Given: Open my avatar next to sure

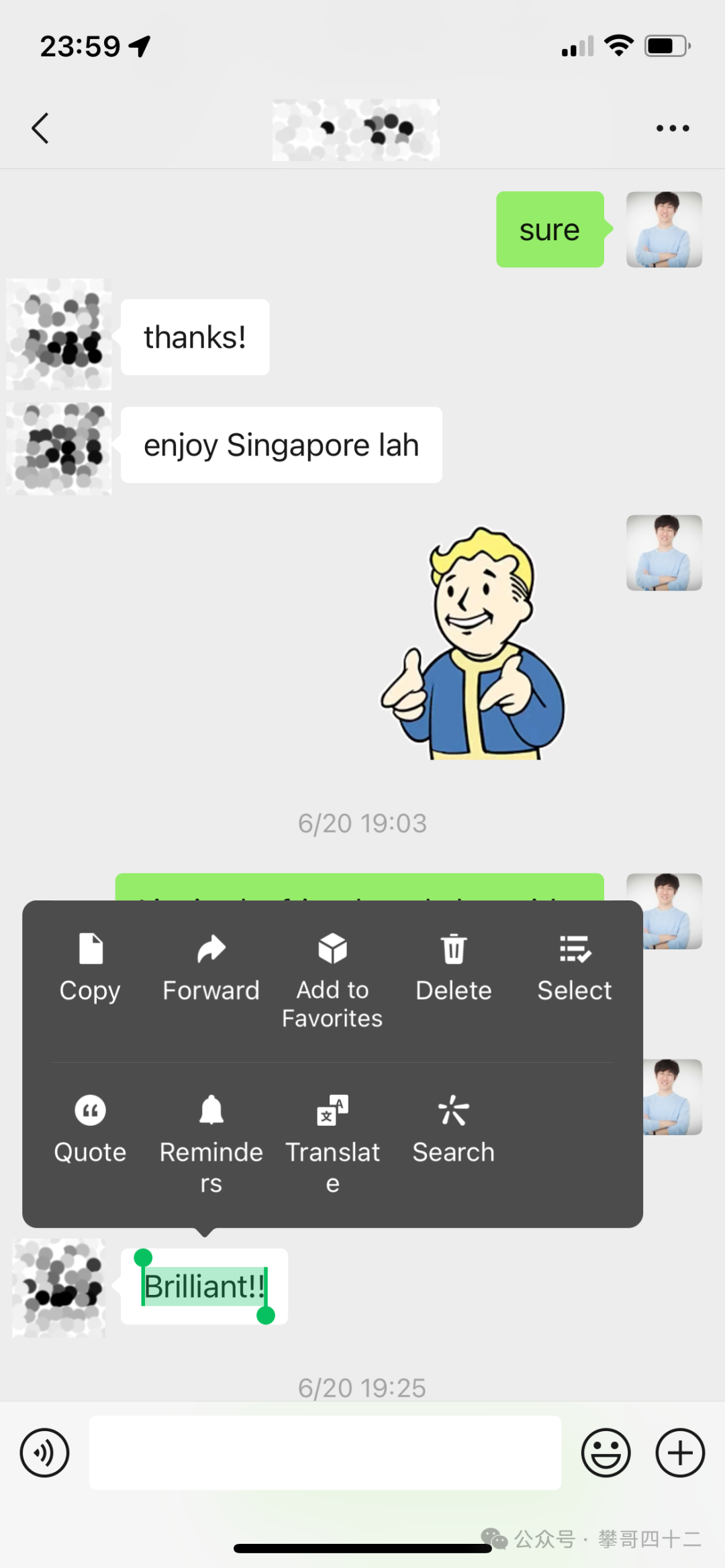Looking at the screenshot, I should click(664, 229).
